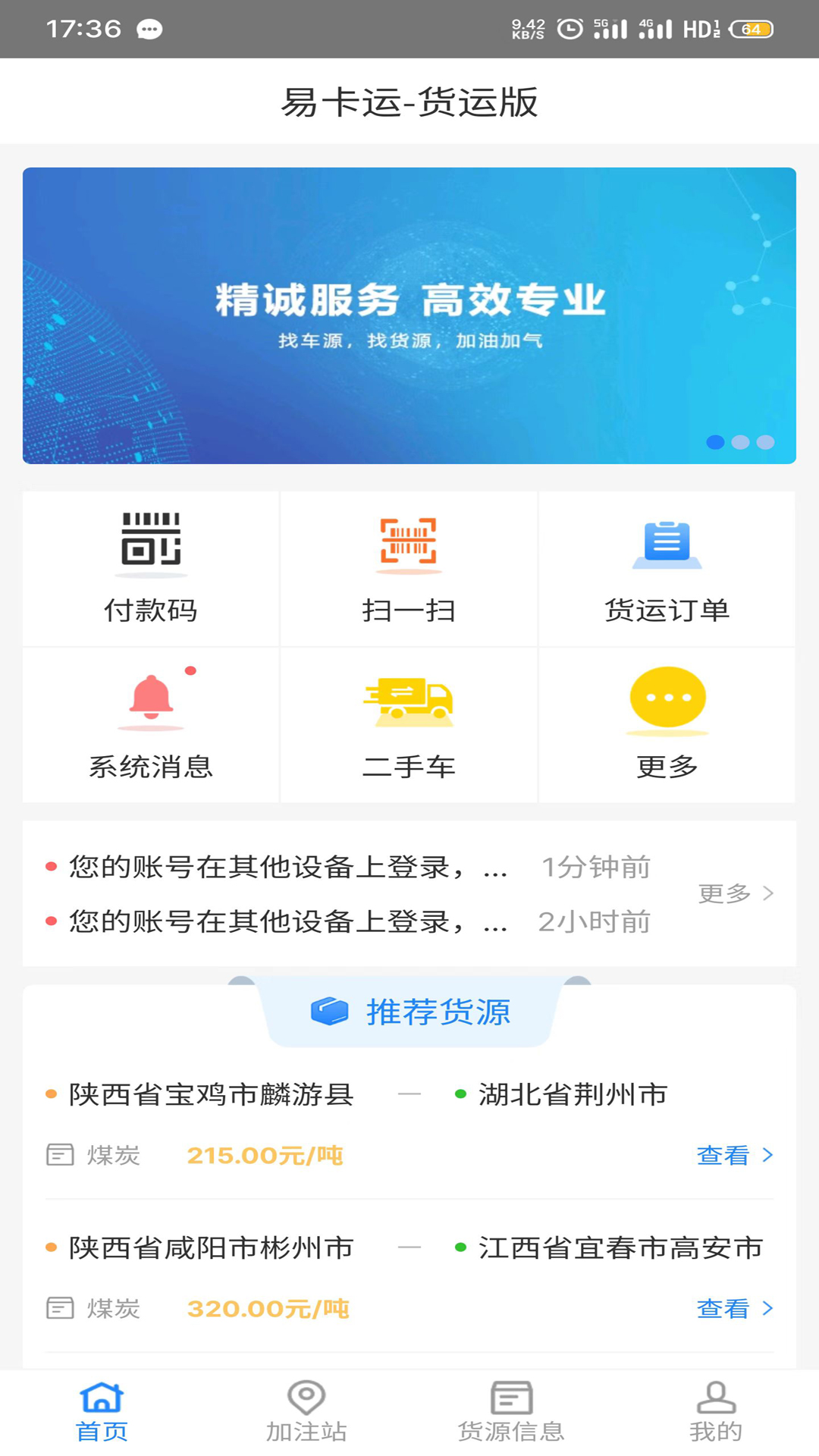Open the 二手车 used car truck icon
Viewport: 819px width, 1456px height.
[409, 724]
